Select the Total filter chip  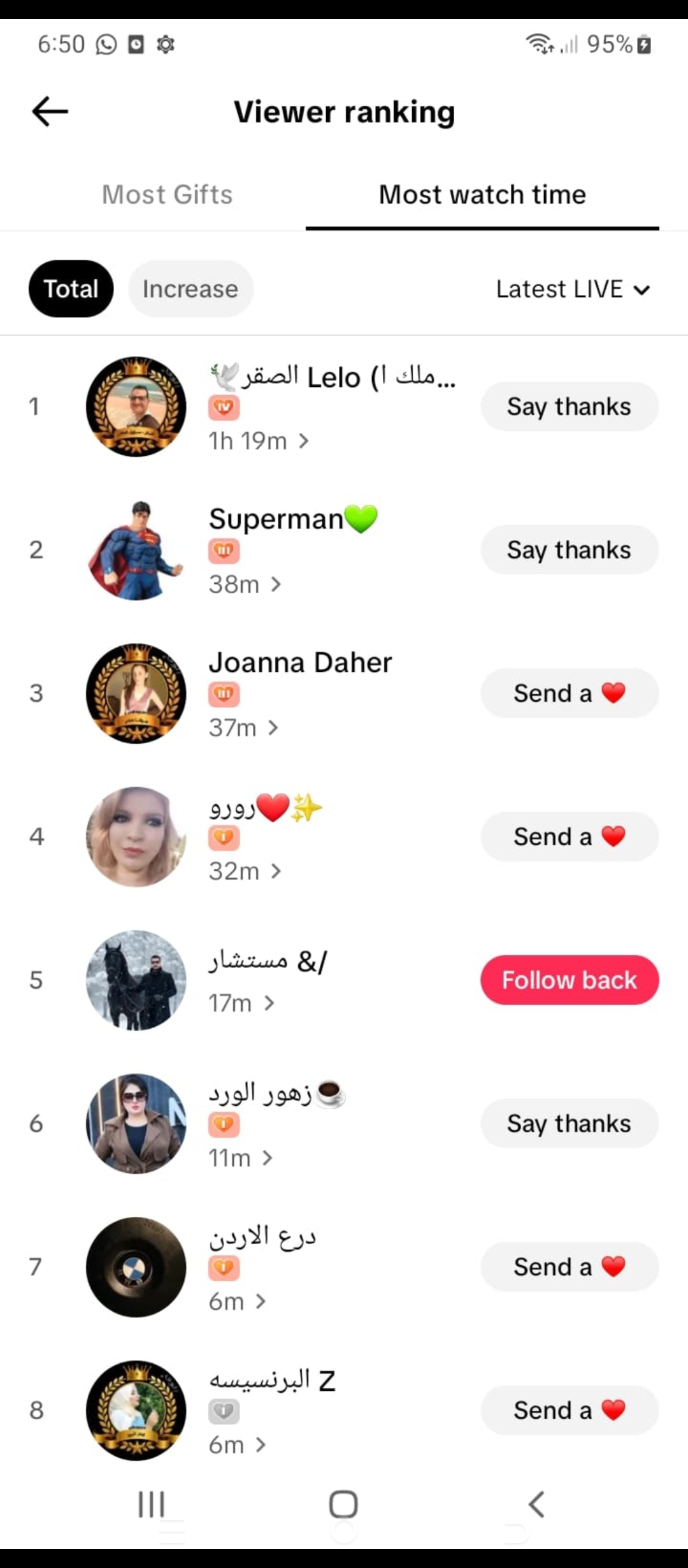coord(71,289)
